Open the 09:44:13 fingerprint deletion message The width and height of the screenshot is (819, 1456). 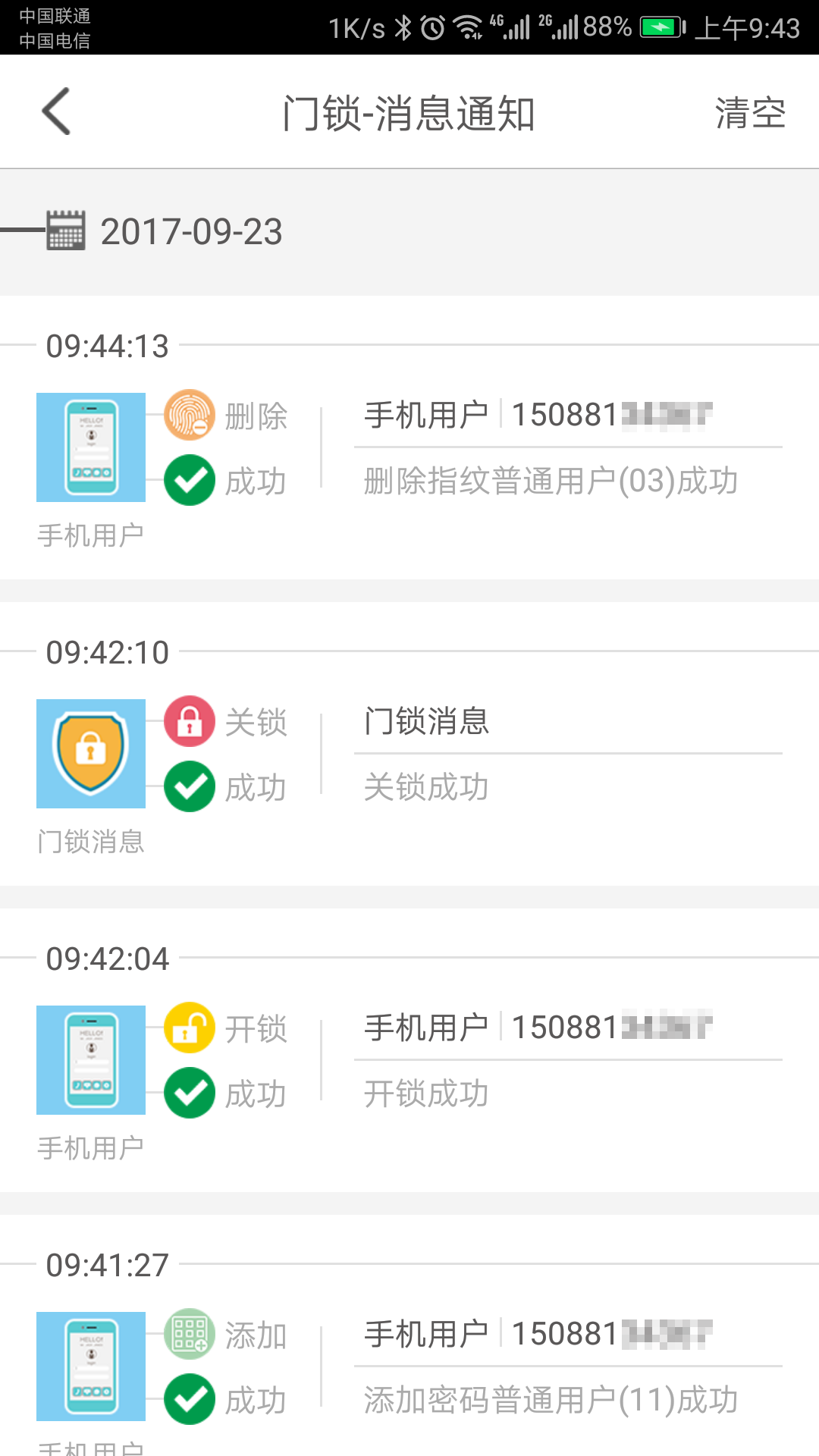point(409,447)
